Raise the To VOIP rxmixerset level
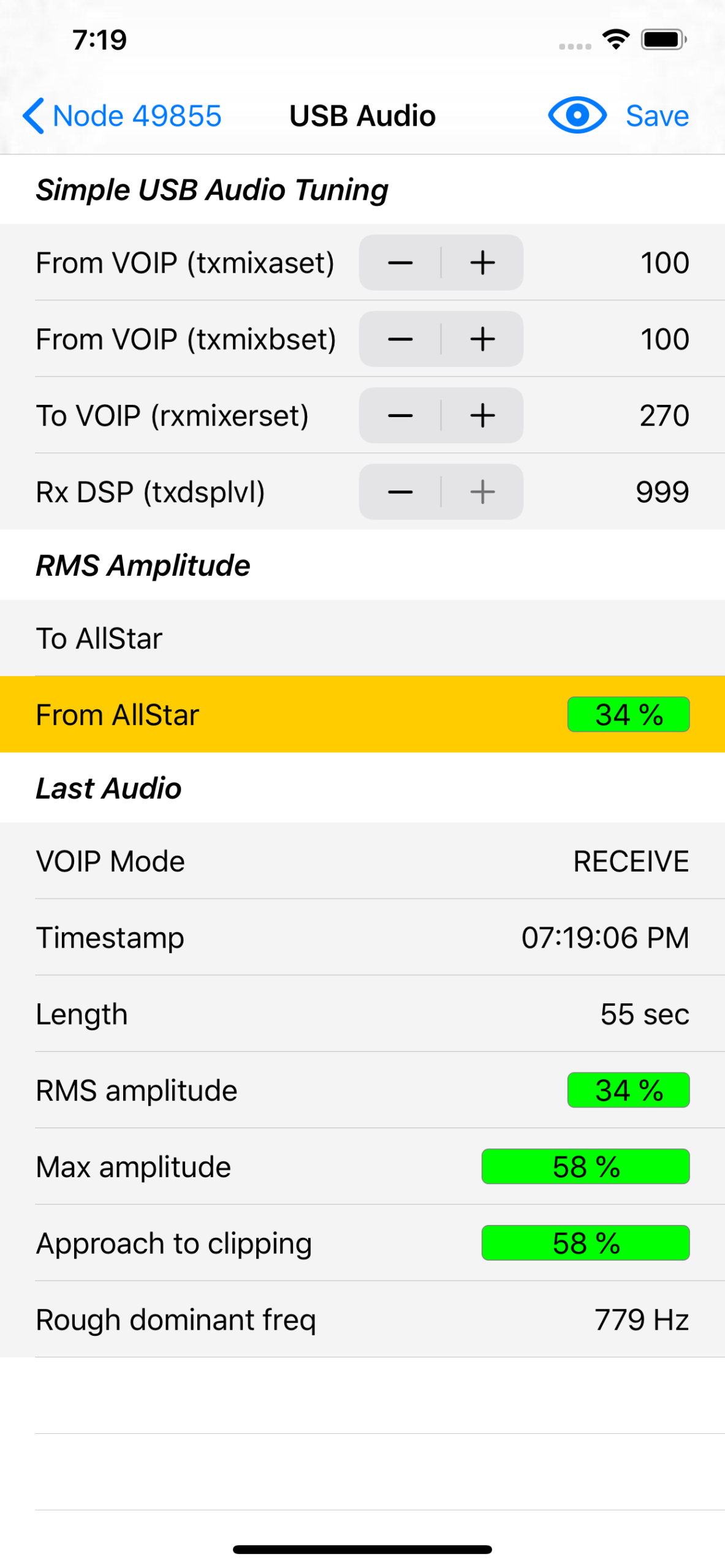The height and width of the screenshot is (1568, 725). tap(482, 416)
